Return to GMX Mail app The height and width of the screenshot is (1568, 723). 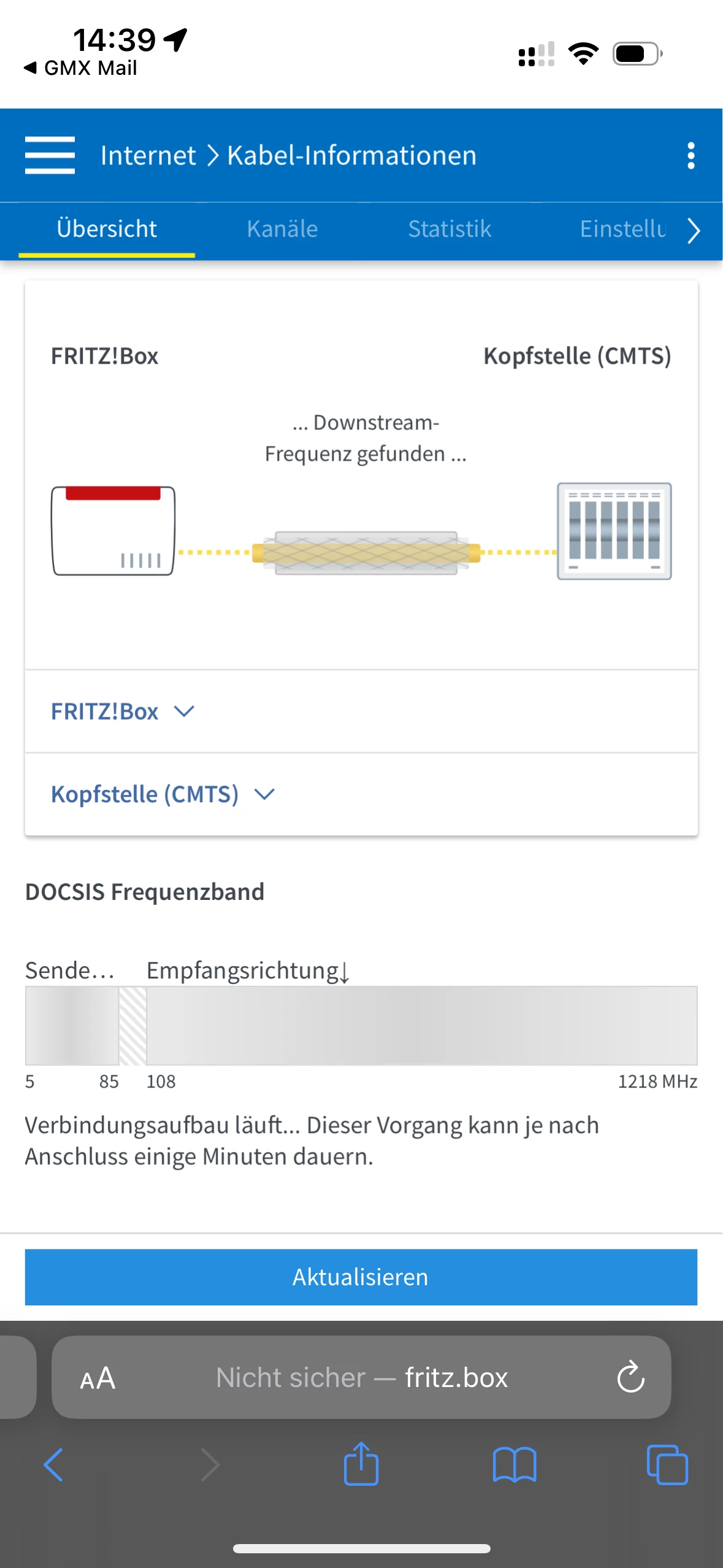tap(80, 68)
